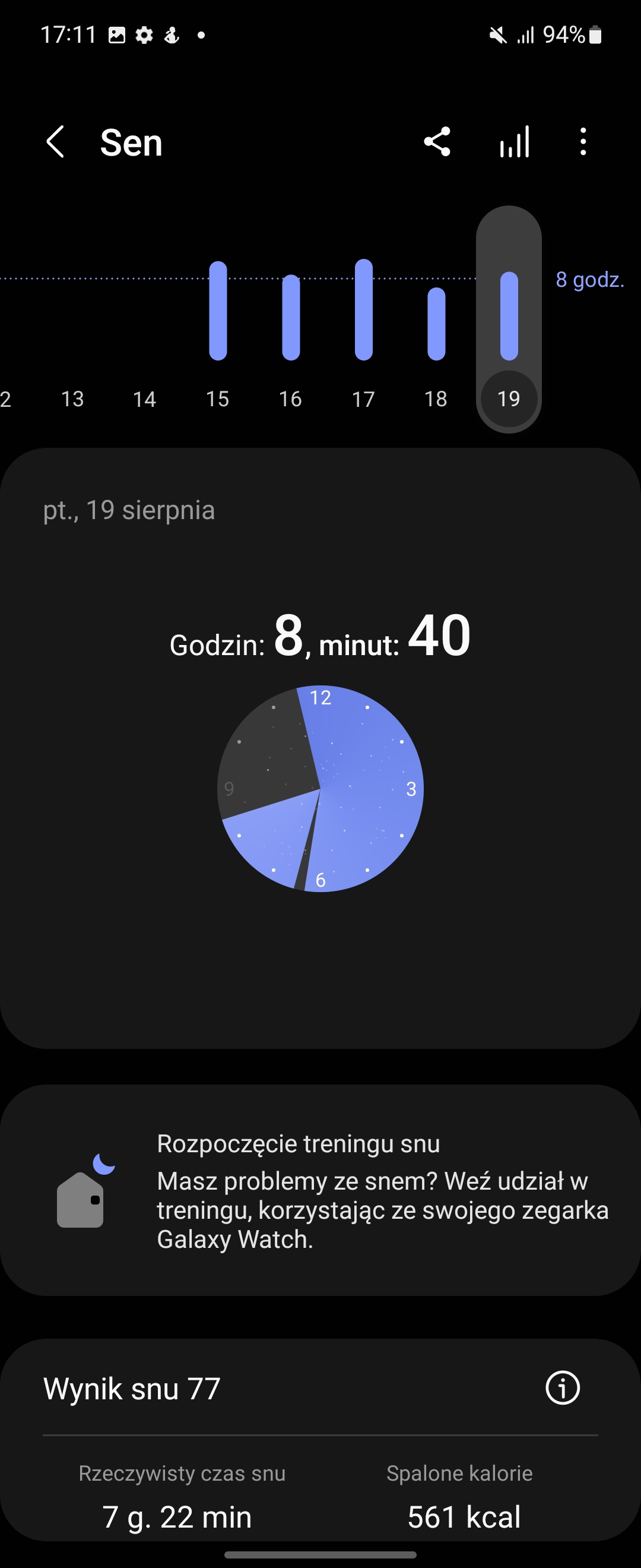Tap the sleep clock pie chart
The width and height of the screenshot is (641, 1568).
pos(320,789)
